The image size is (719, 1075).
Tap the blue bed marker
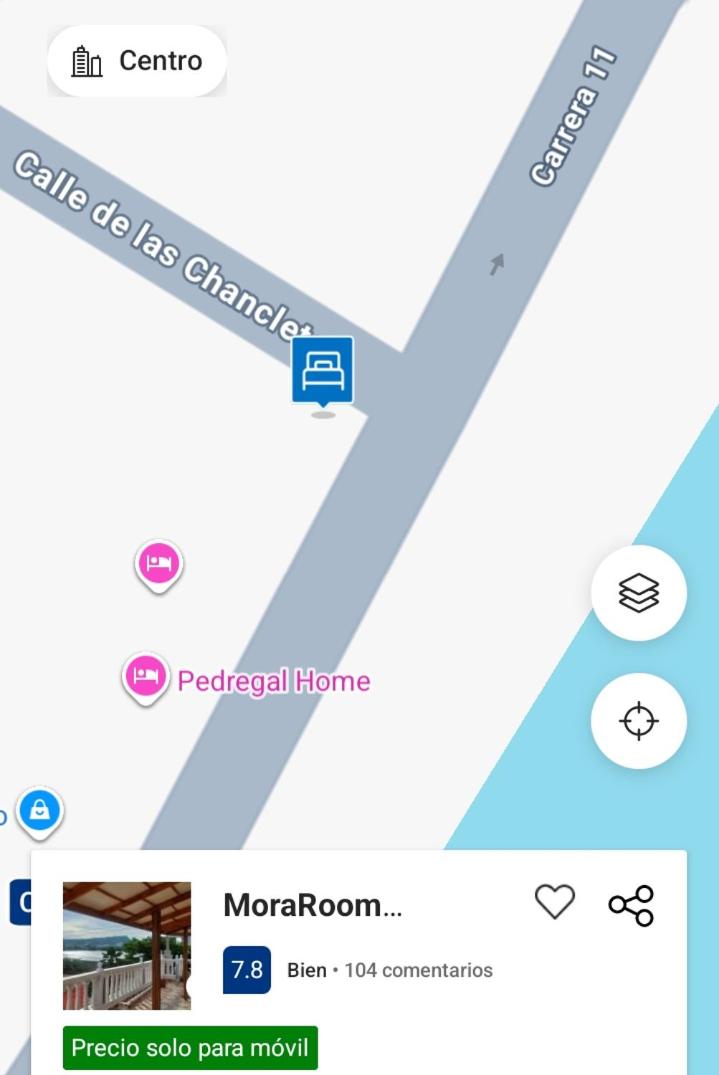point(322,371)
